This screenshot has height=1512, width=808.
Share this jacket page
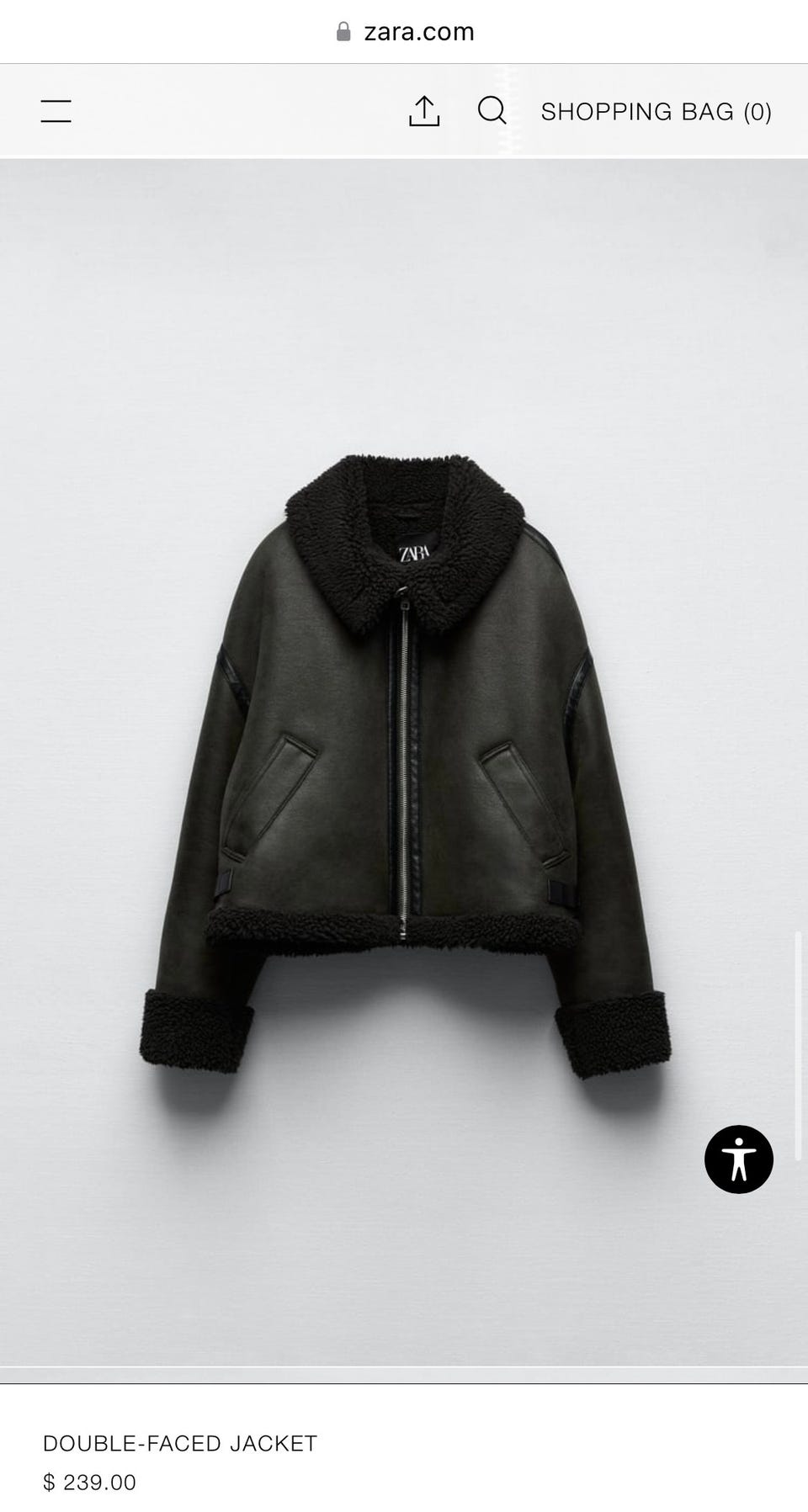424,111
